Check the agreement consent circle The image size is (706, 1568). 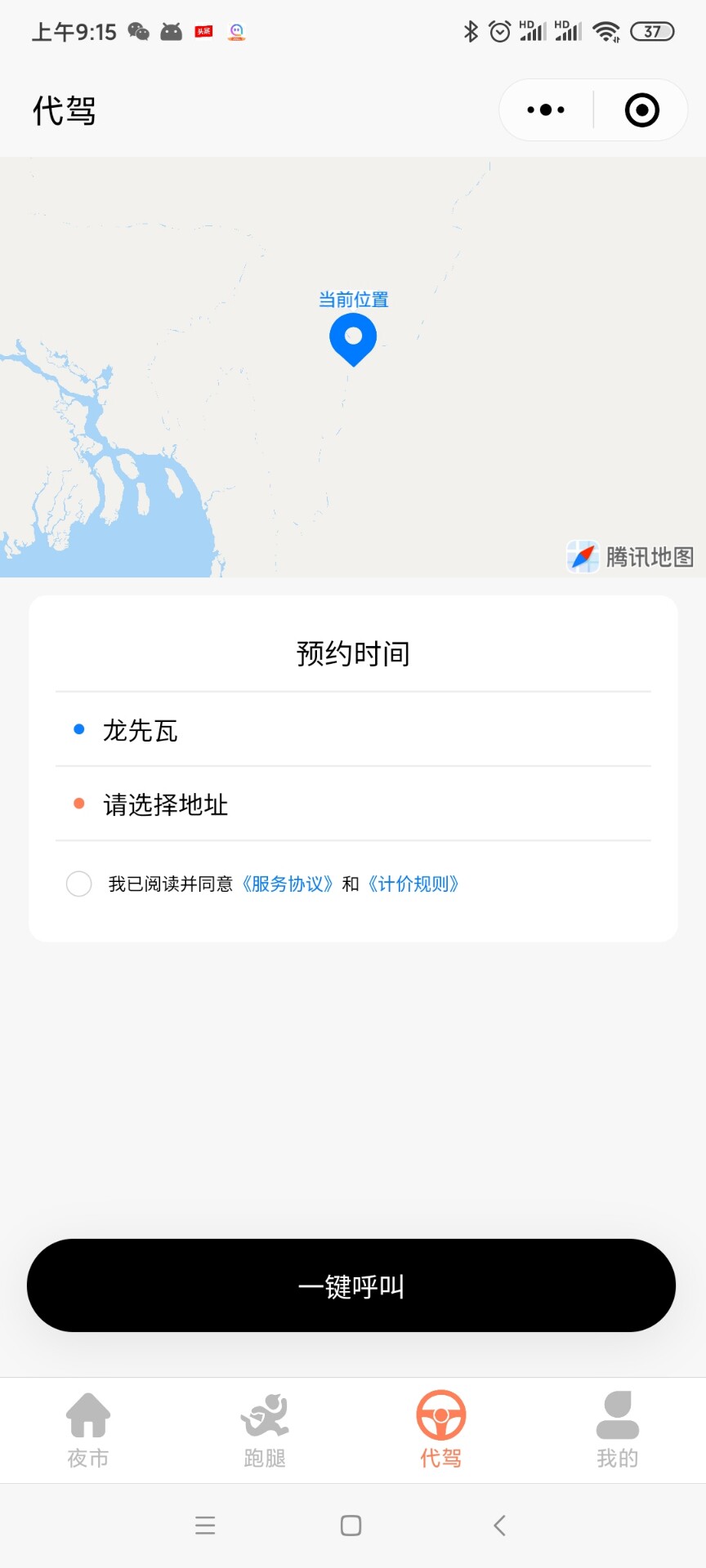point(79,884)
